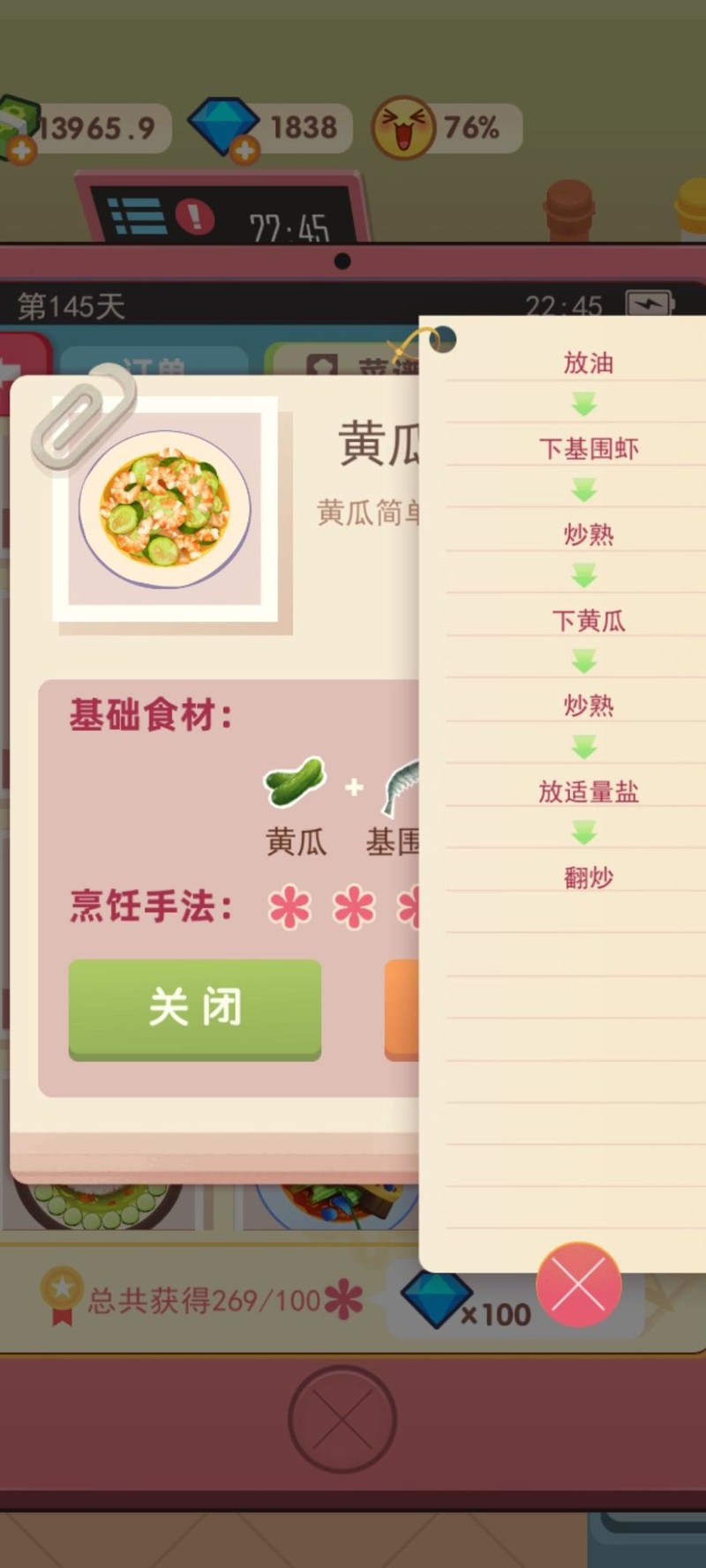Viewport: 706px width, 1568px height.
Task: Add more cash with the plus icon
Action: pyautogui.click(x=21, y=151)
